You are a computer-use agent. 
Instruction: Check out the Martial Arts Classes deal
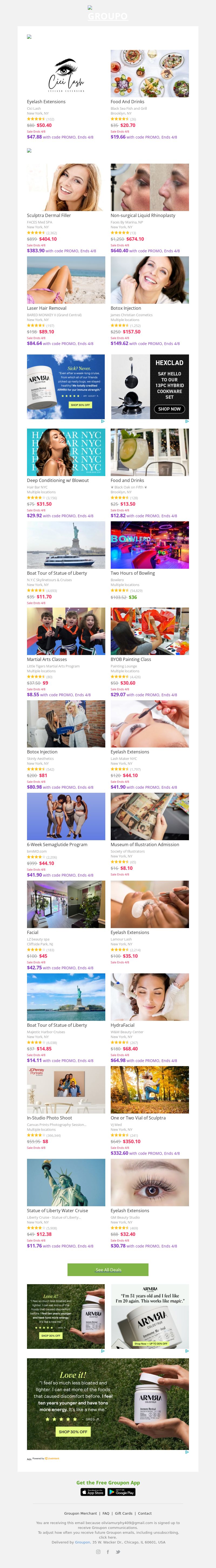(66, 631)
